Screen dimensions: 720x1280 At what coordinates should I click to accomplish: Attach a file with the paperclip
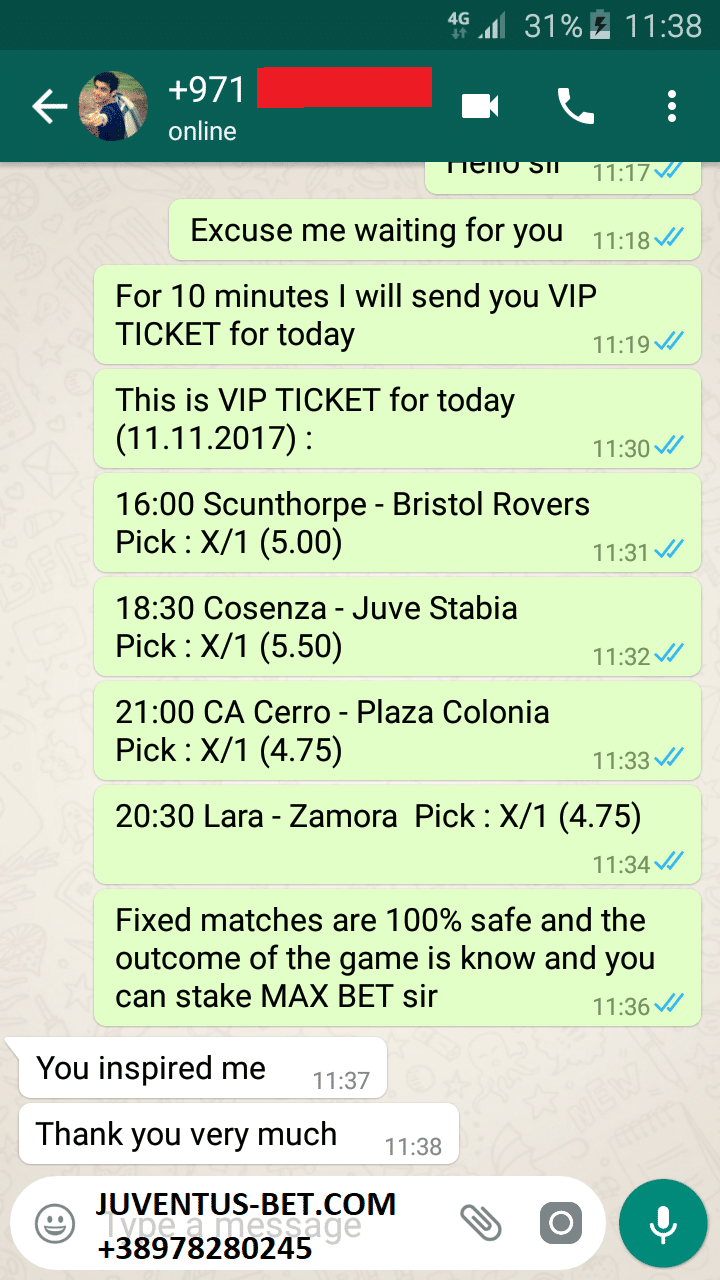pyautogui.click(x=480, y=1223)
